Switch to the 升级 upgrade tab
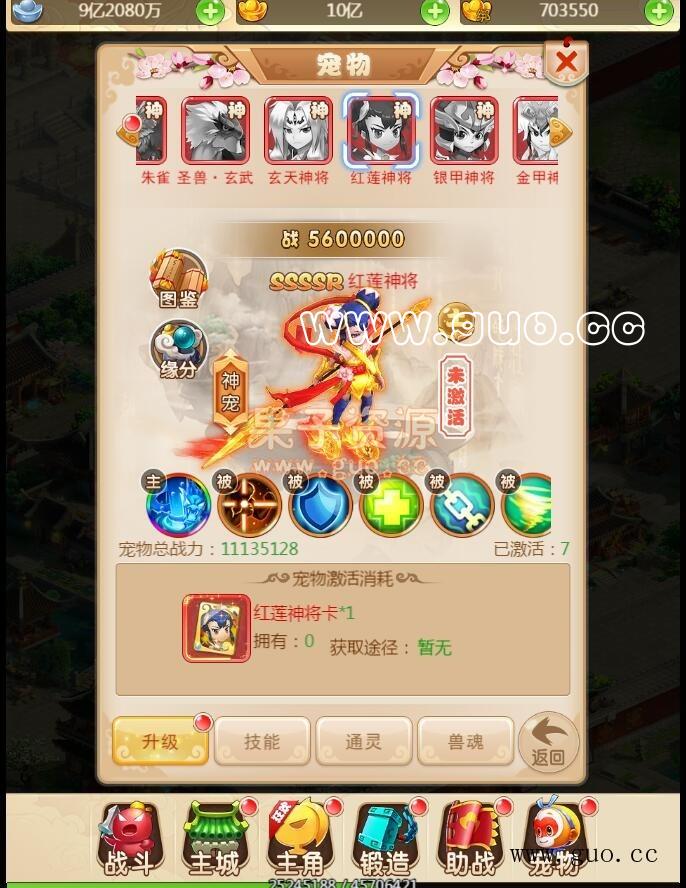The height and width of the screenshot is (888, 686). (160, 741)
